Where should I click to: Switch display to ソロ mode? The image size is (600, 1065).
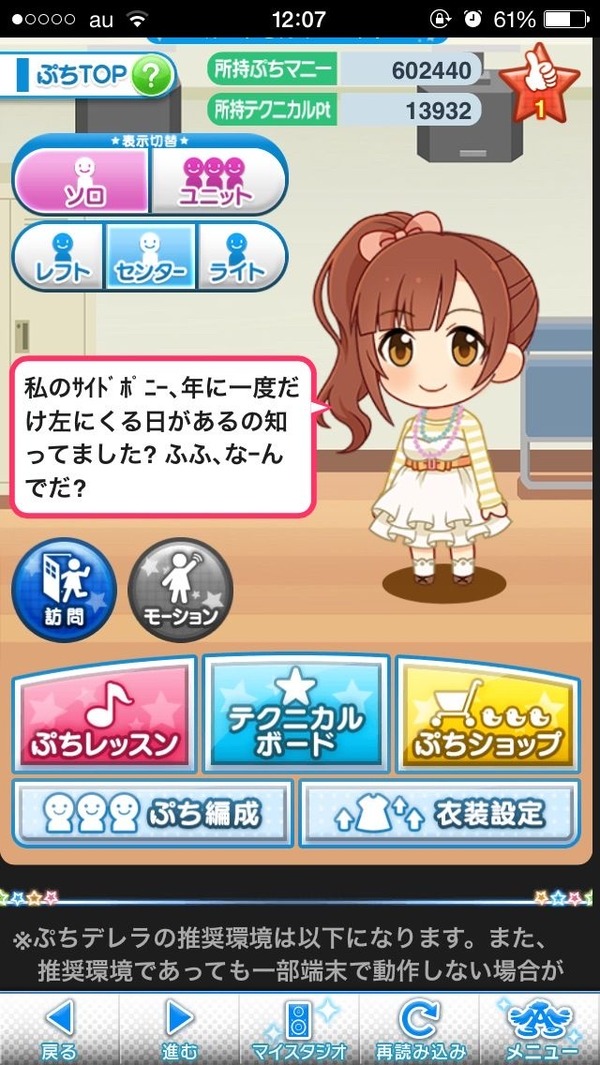click(82, 181)
